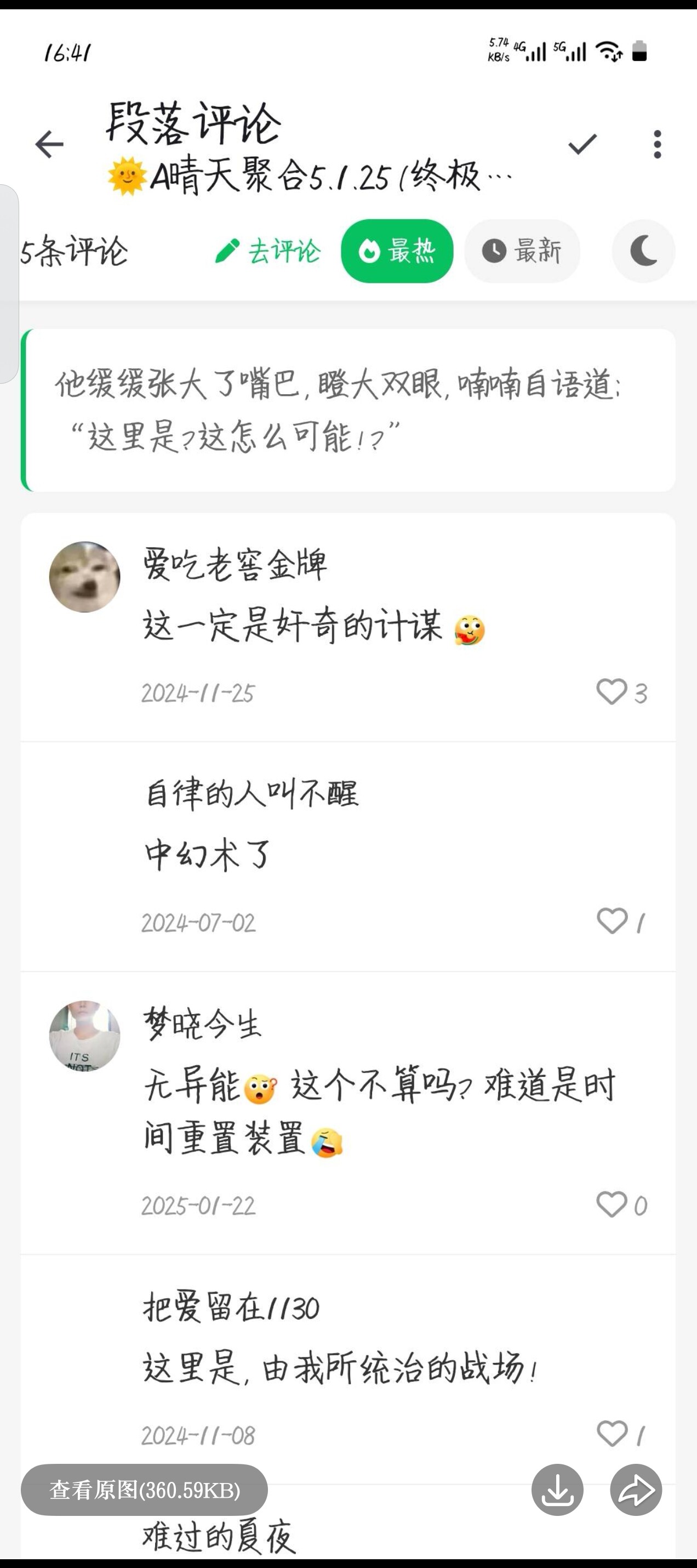Like 自律的人叫不醒's comment

pyautogui.click(x=620, y=922)
